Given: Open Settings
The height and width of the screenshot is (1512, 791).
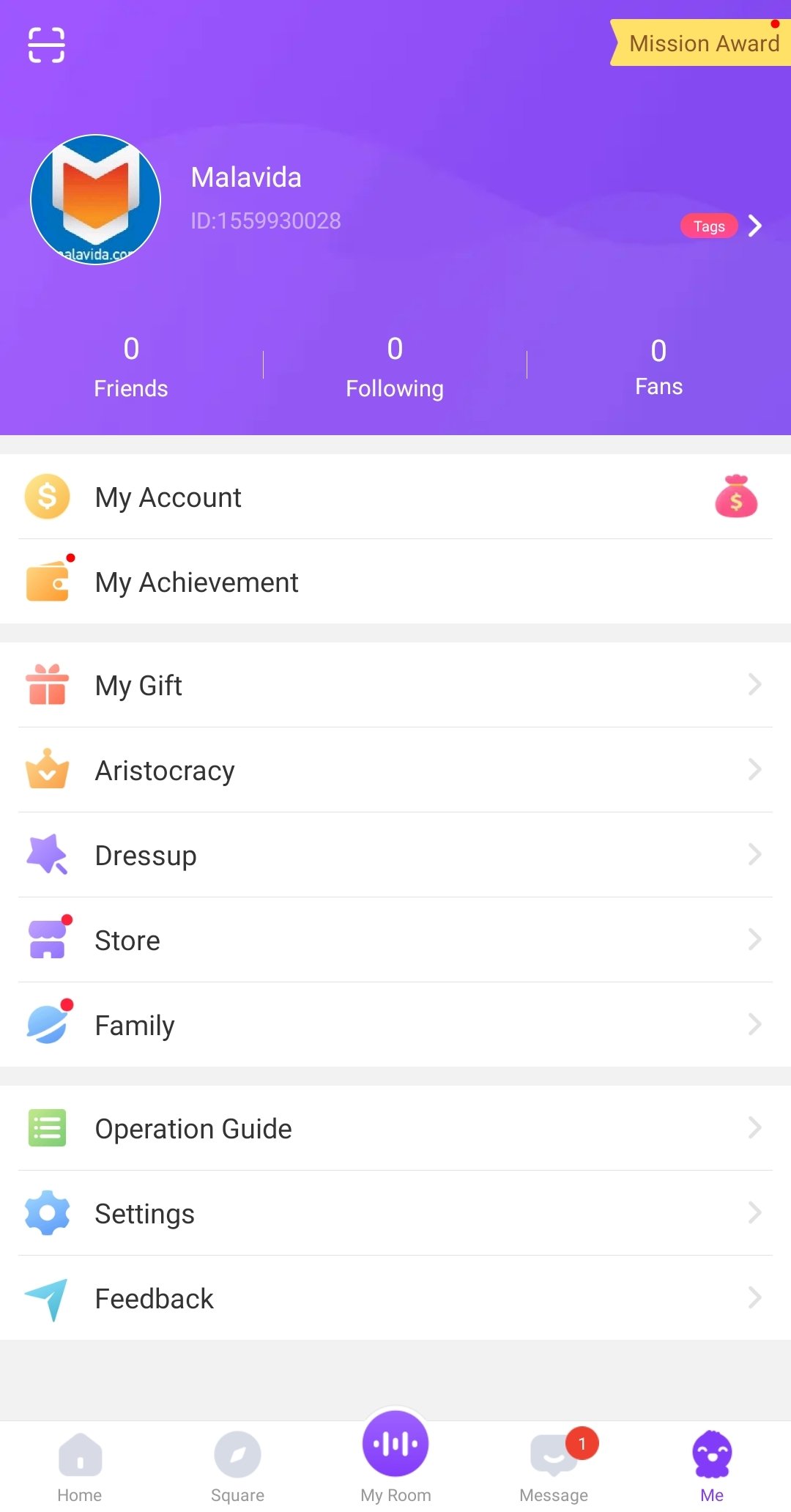Looking at the screenshot, I should pyautogui.click(x=395, y=1213).
